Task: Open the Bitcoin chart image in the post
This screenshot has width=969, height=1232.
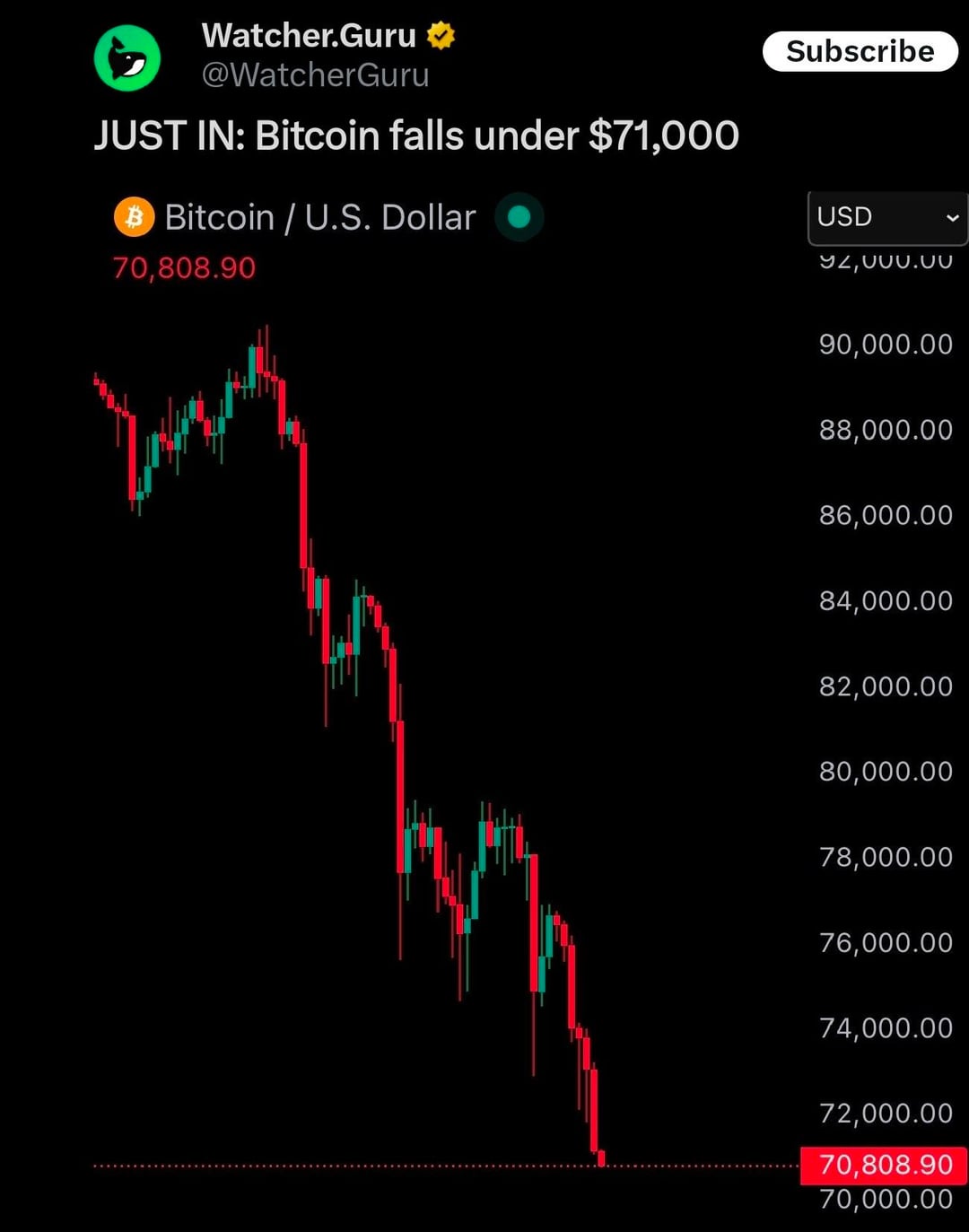Action: (x=484, y=718)
